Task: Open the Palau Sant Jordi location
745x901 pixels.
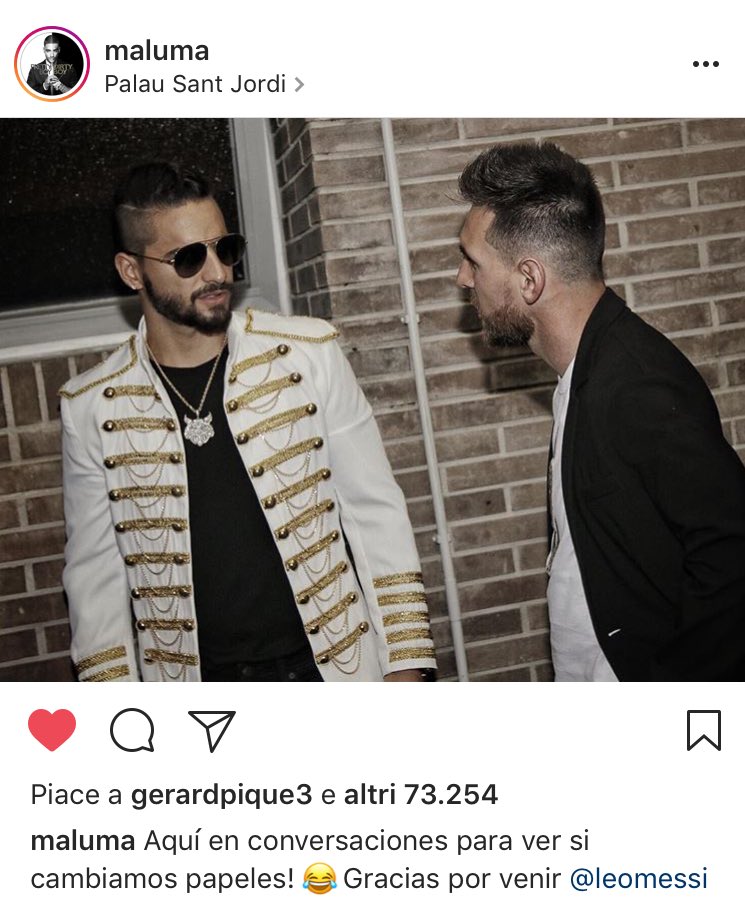Action: pyautogui.click(x=196, y=84)
